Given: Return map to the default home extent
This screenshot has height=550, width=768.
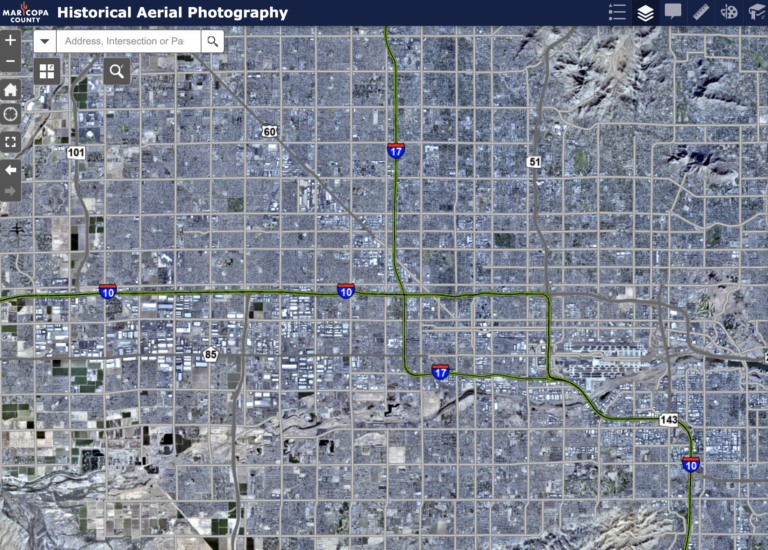Looking at the screenshot, I should click(10, 89).
